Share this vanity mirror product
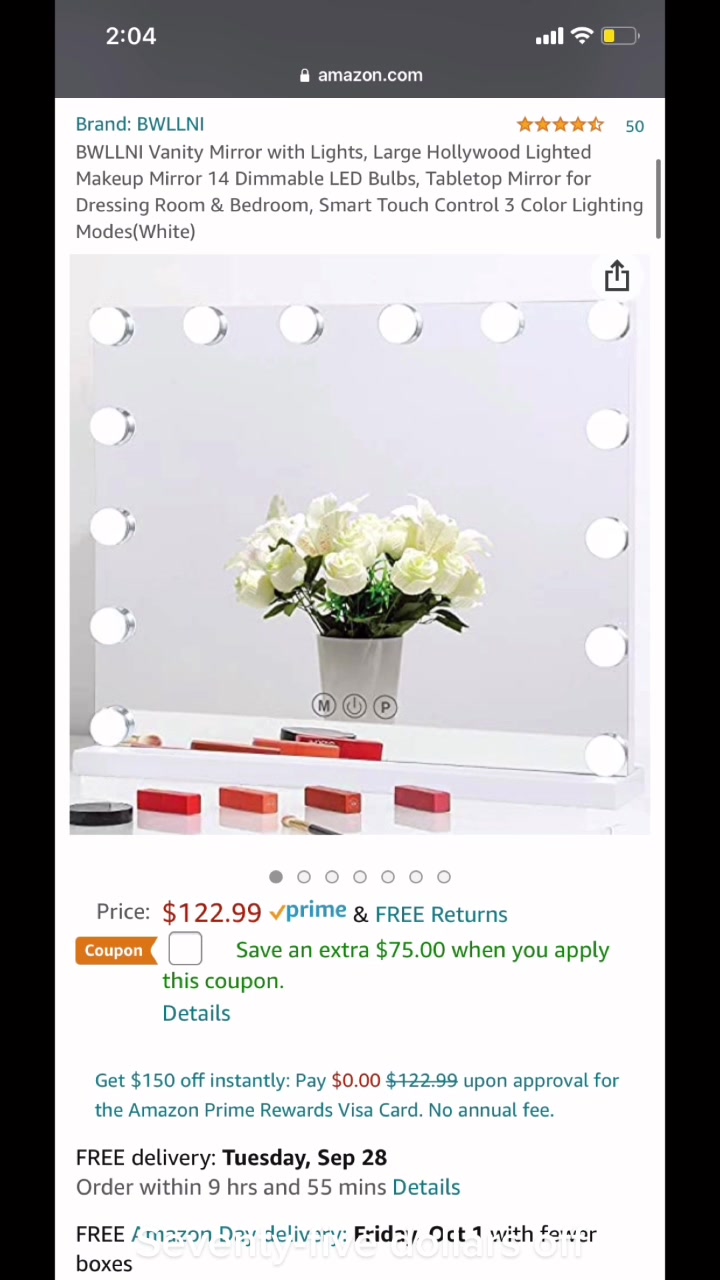 tap(617, 277)
